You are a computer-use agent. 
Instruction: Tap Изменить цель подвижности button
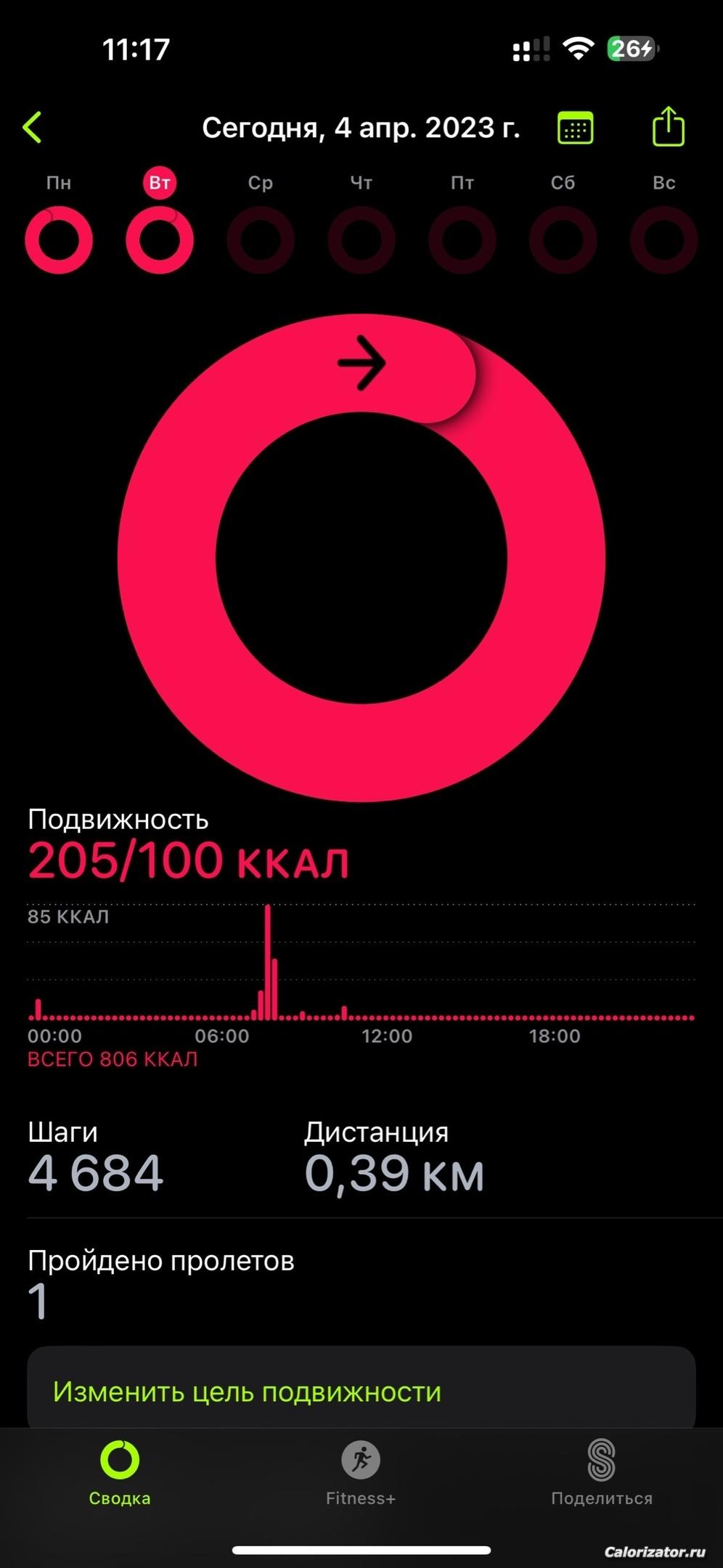click(x=361, y=1391)
